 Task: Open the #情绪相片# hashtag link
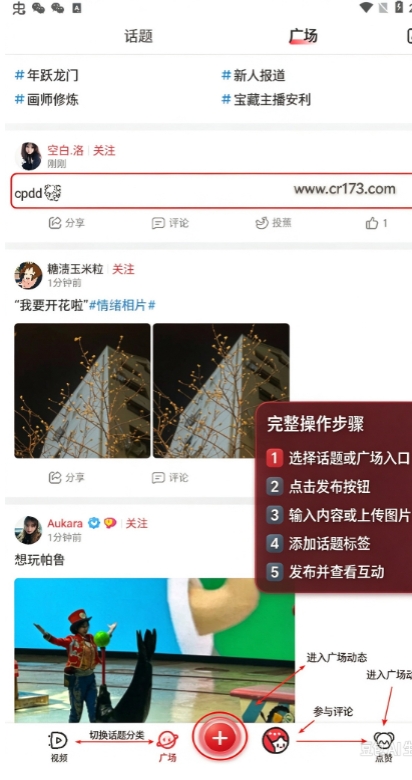click(x=122, y=305)
